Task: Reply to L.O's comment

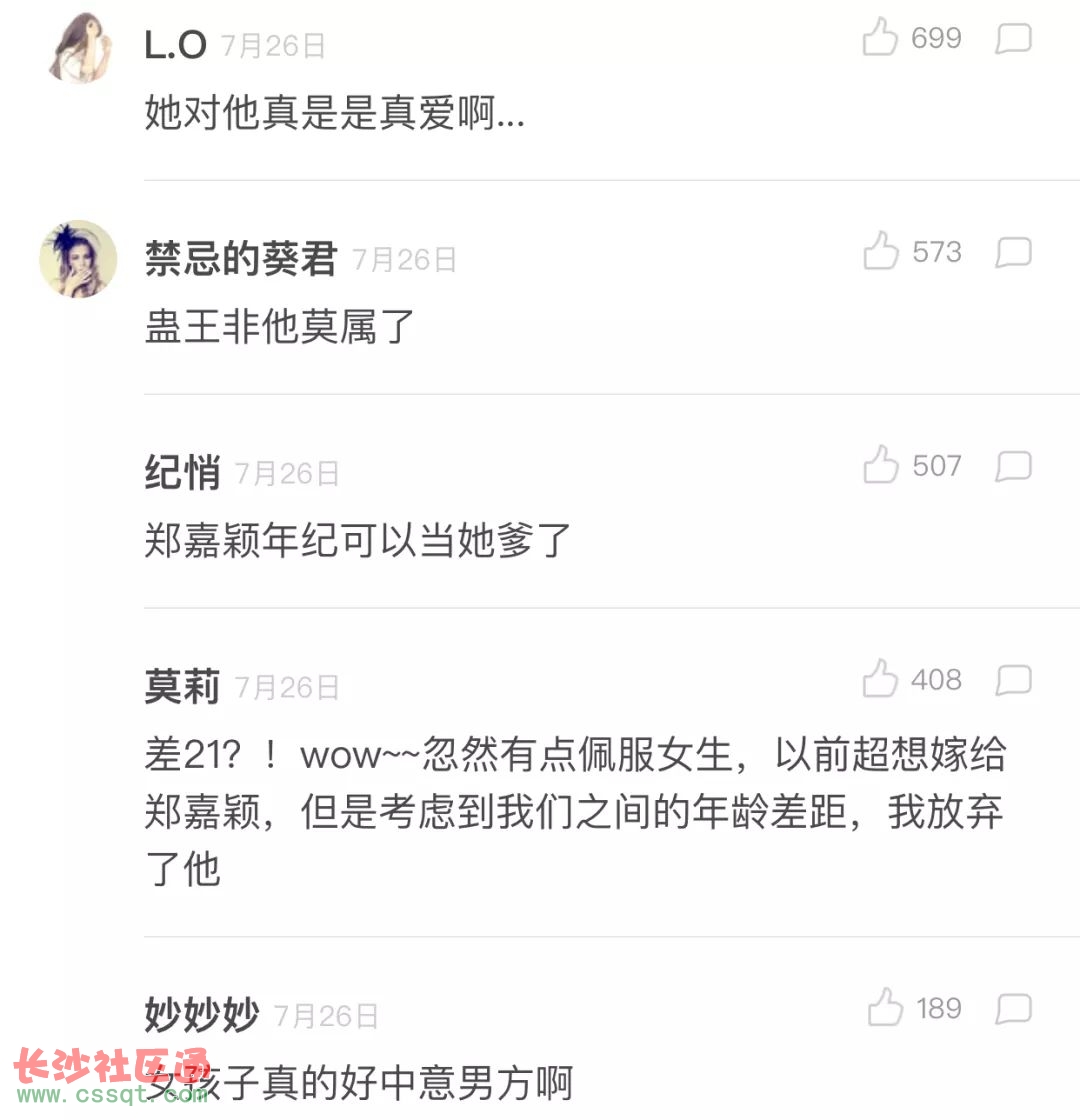Action: [x=1013, y=39]
